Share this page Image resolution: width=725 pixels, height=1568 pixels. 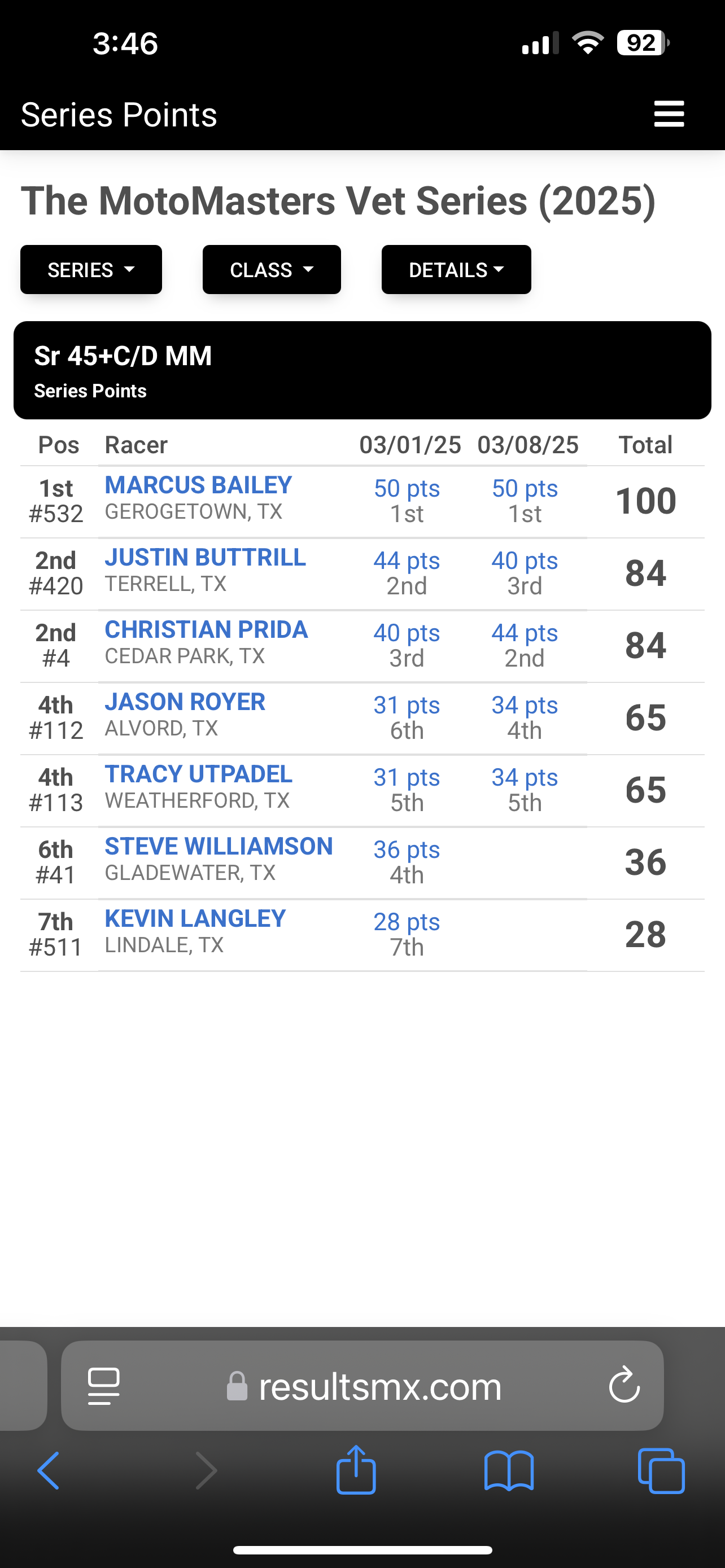point(356,1470)
